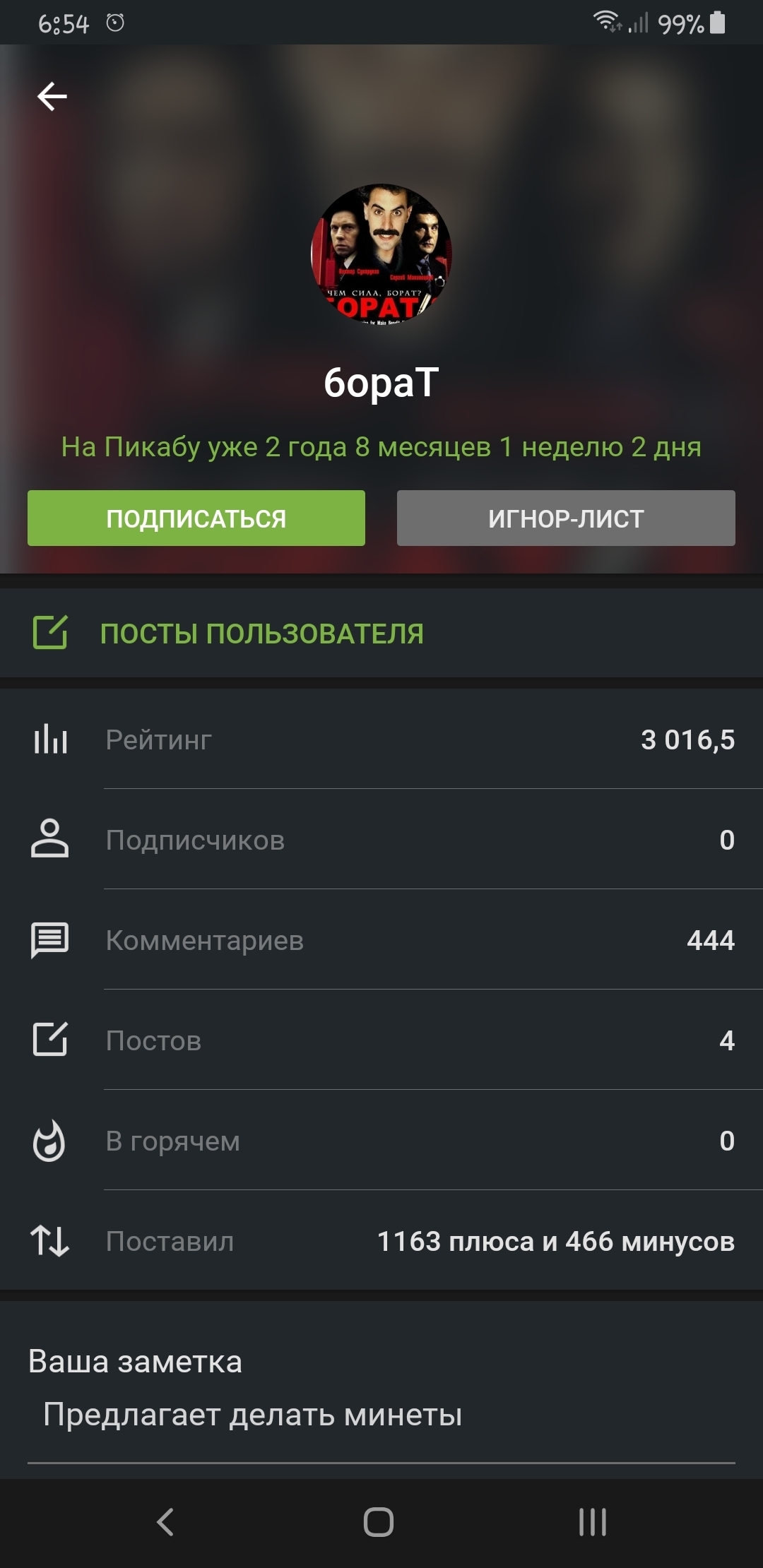Add user via ИГНОР-ЛИСТ button

coord(566,518)
